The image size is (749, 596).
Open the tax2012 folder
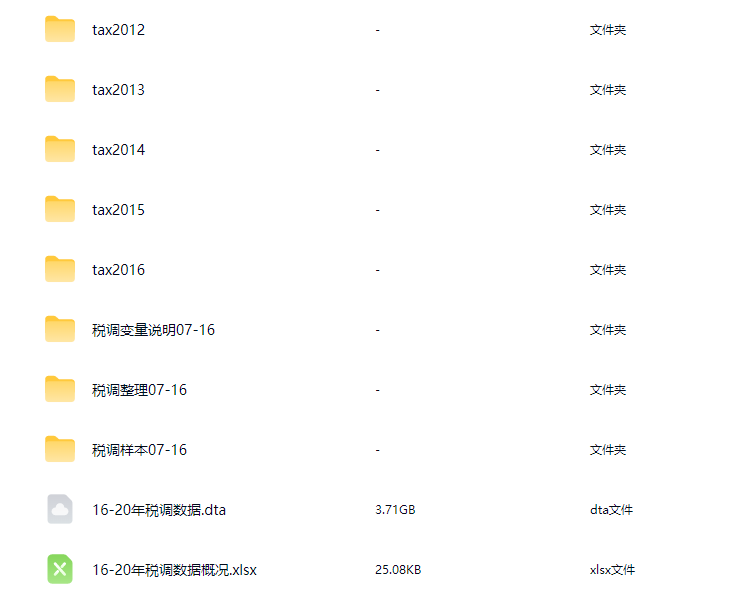(x=118, y=30)
